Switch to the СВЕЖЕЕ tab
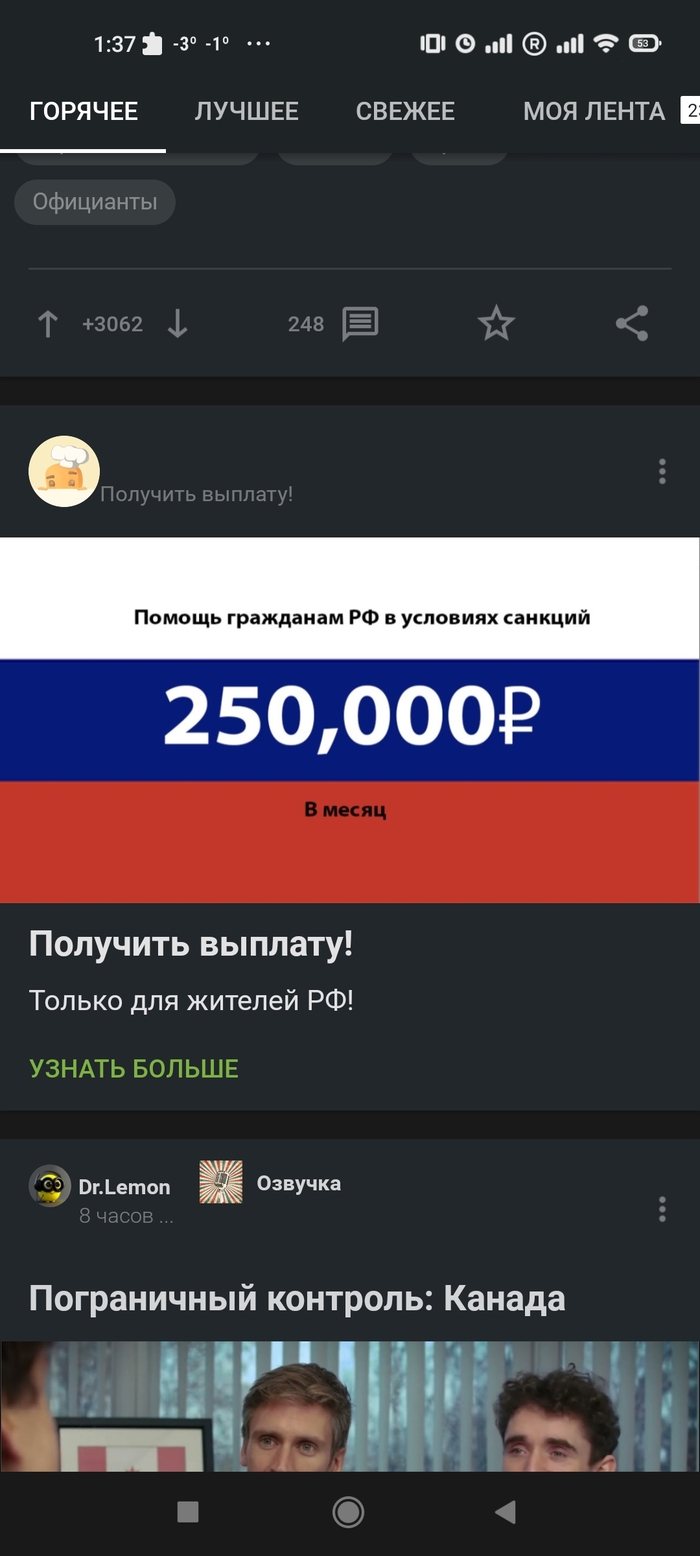The image size is (700, 1556). [x=405, y=111]
